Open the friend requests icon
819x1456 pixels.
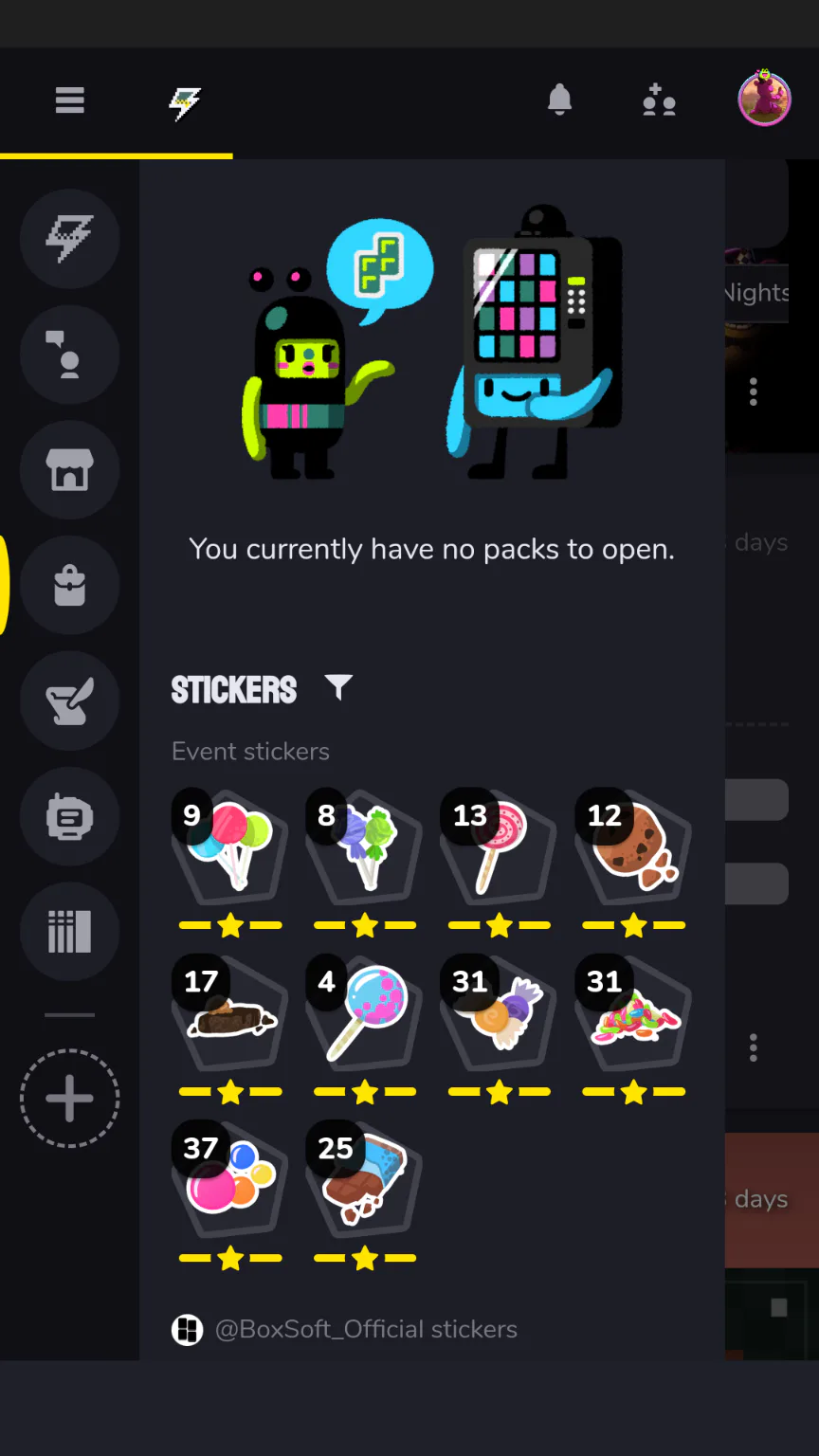[659, 100]
